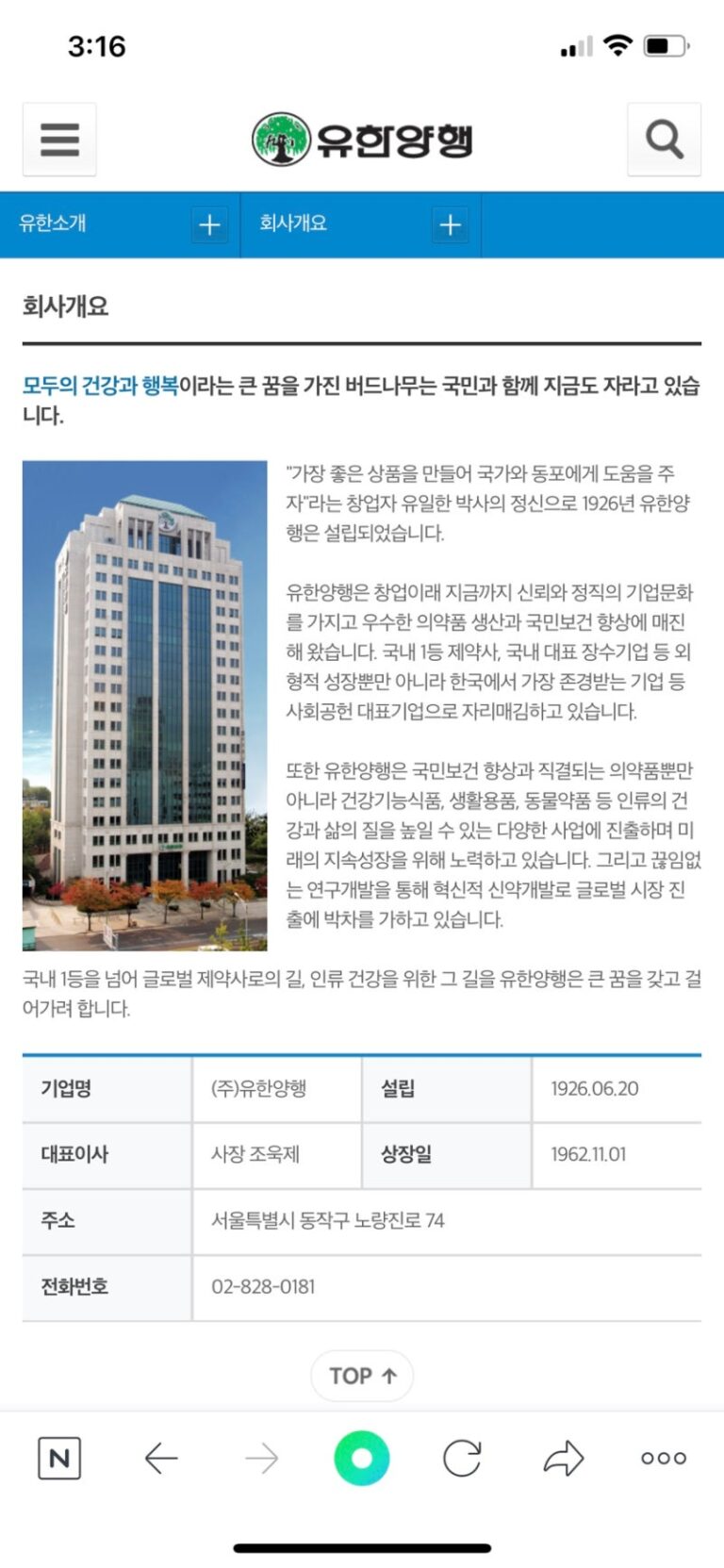Screen dimensions: 724x1568
Task: Expand the 유한소개 plus menu
Action: pyautogui.click(x=209, y=224)
